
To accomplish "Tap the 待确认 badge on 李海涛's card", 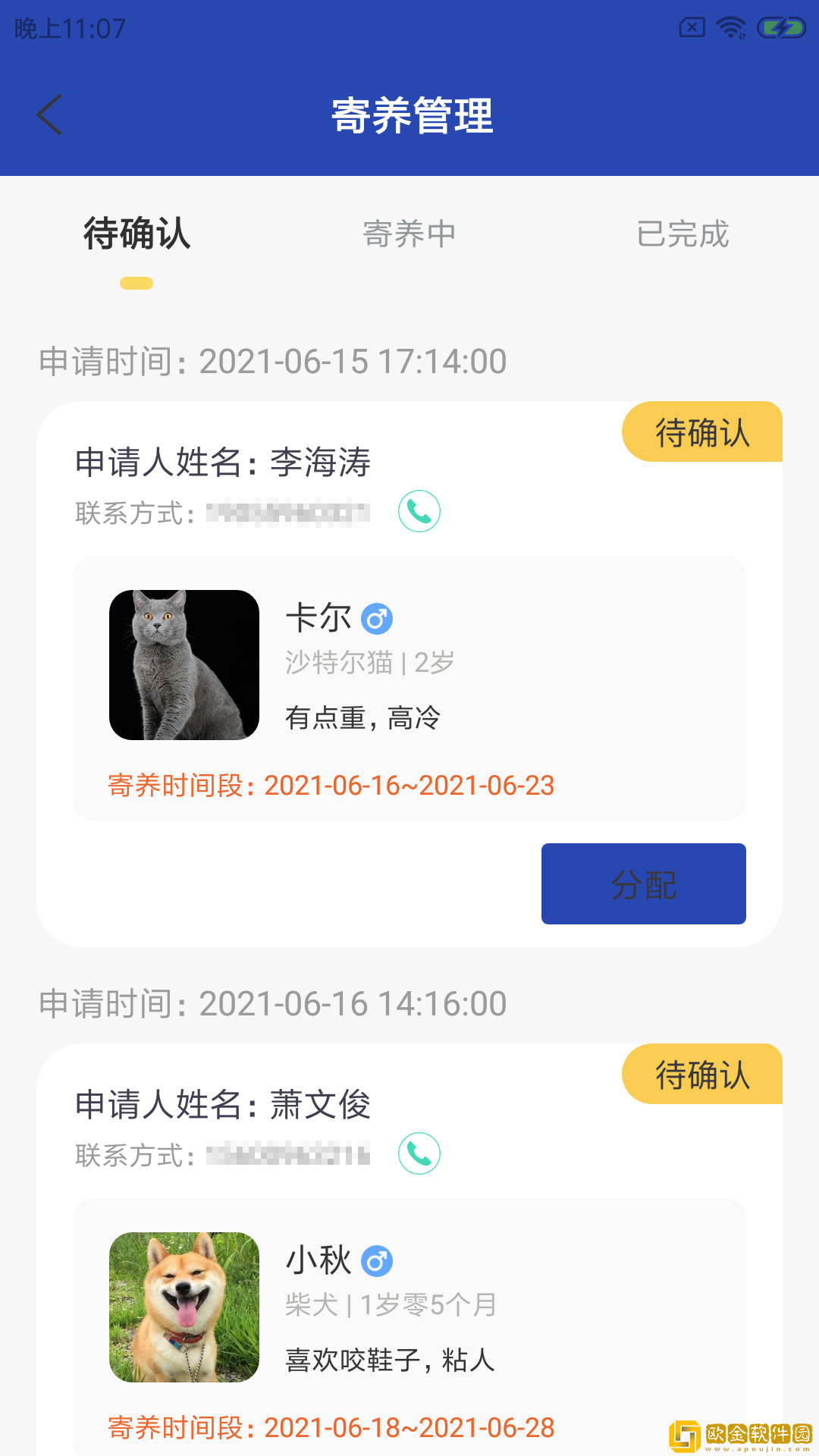I will pos(701,431).
